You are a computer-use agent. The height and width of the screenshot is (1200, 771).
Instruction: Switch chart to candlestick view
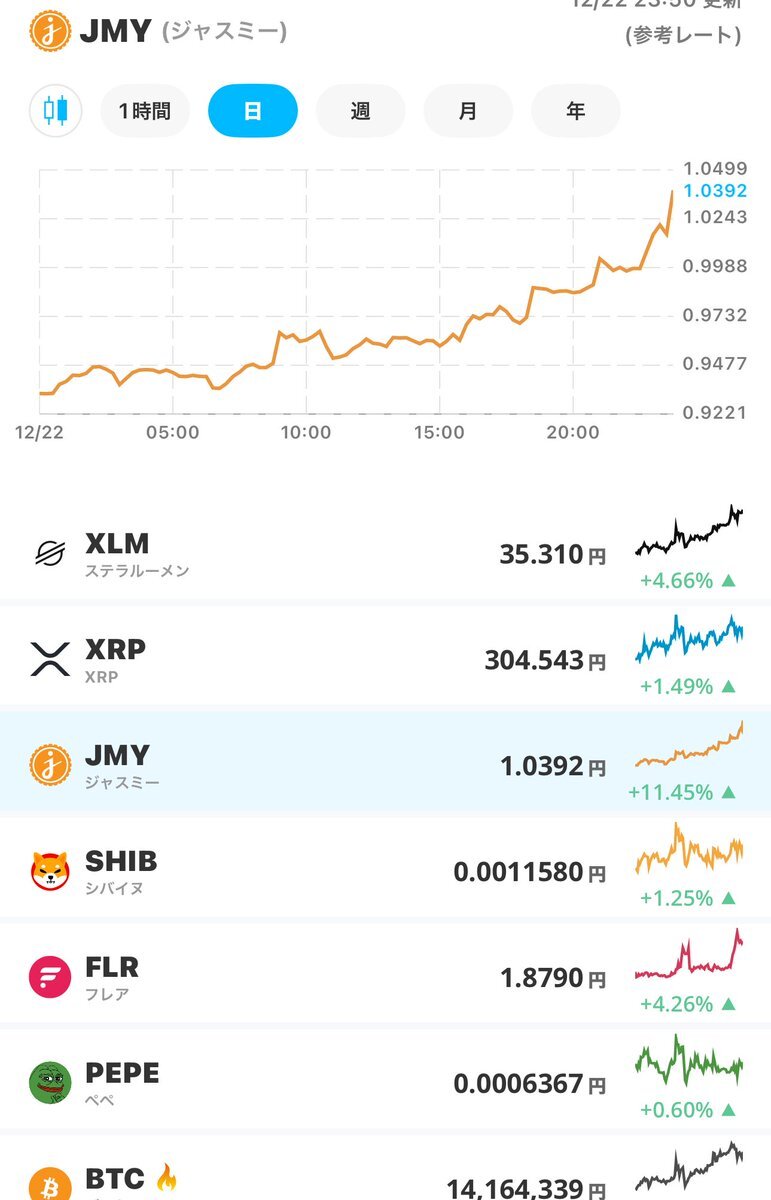(x=55, y=110)
